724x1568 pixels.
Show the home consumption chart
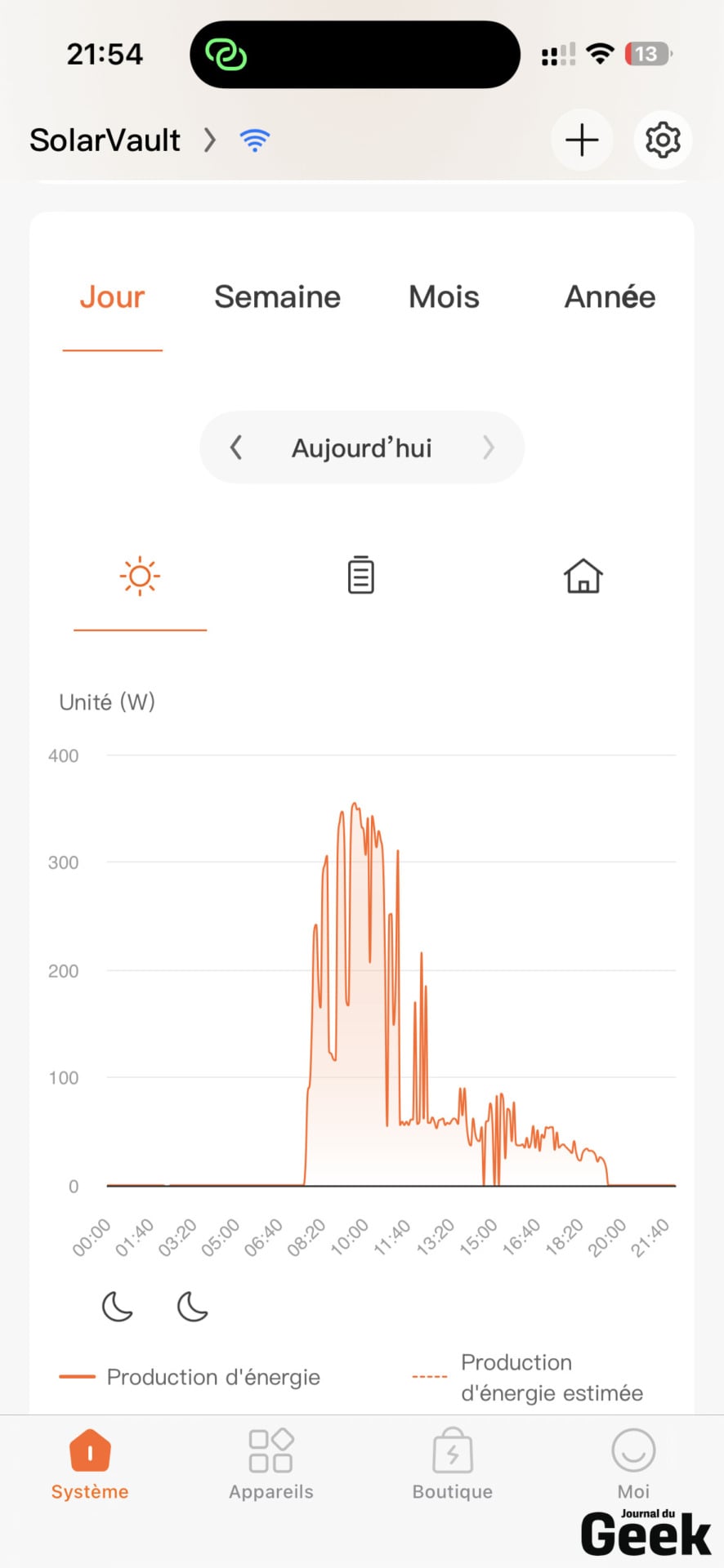pyautogui.click(x=583, y=576)
